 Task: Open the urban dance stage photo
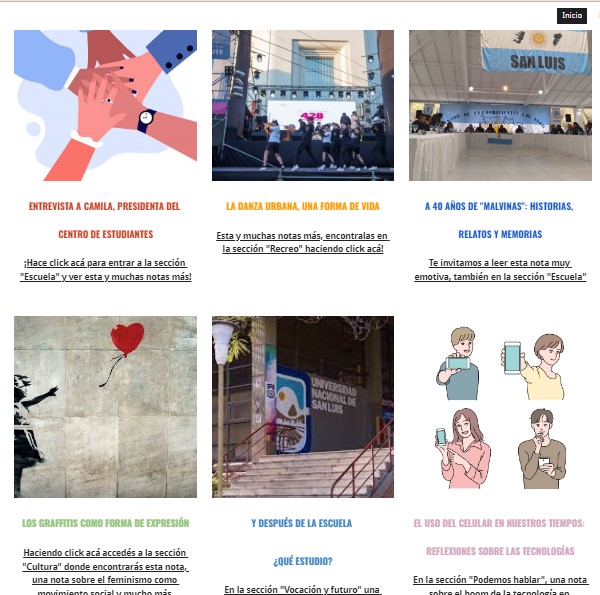[x=302, y=105]
